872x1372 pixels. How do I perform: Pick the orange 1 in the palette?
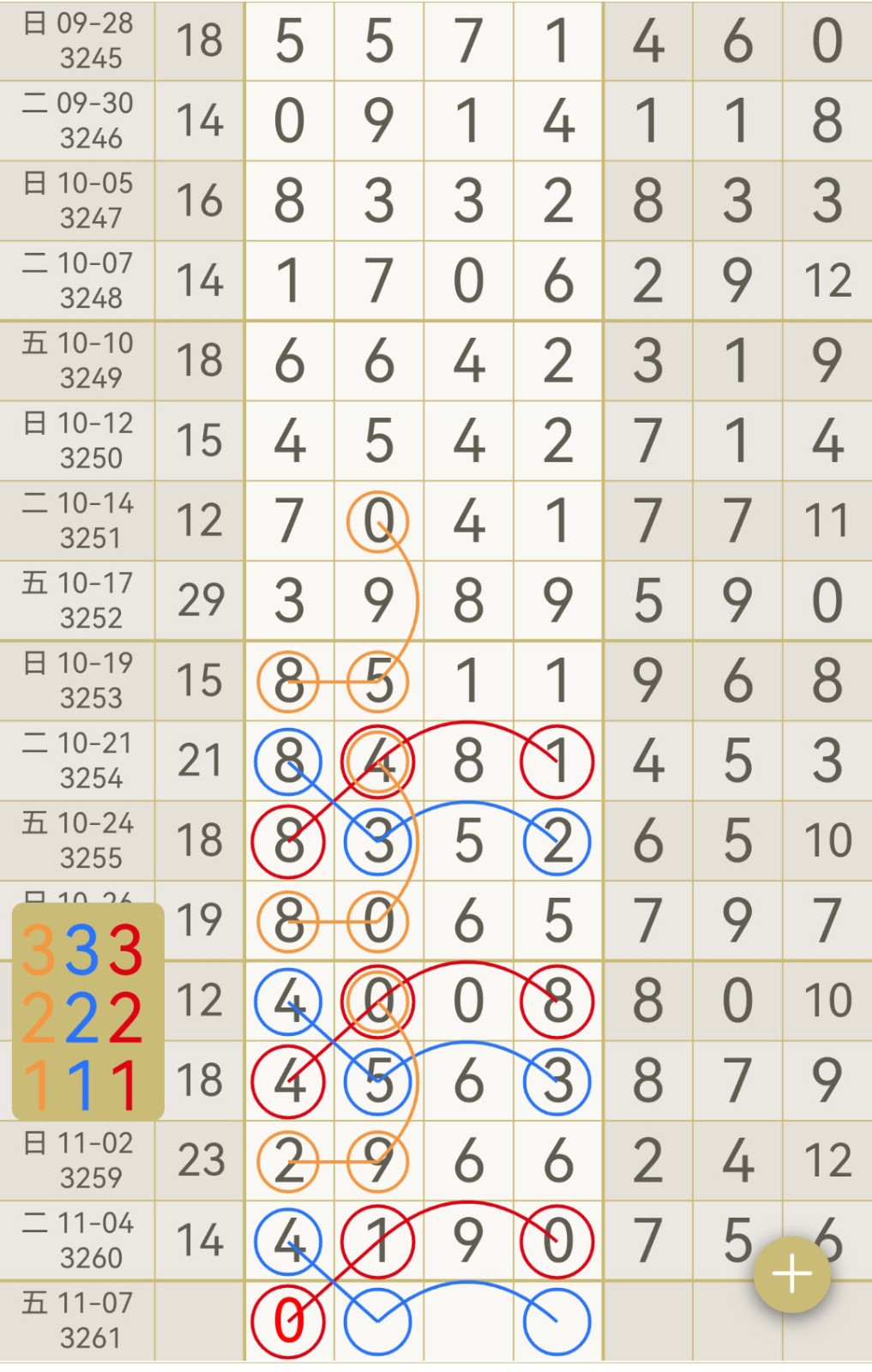[x=39, y=1085]
